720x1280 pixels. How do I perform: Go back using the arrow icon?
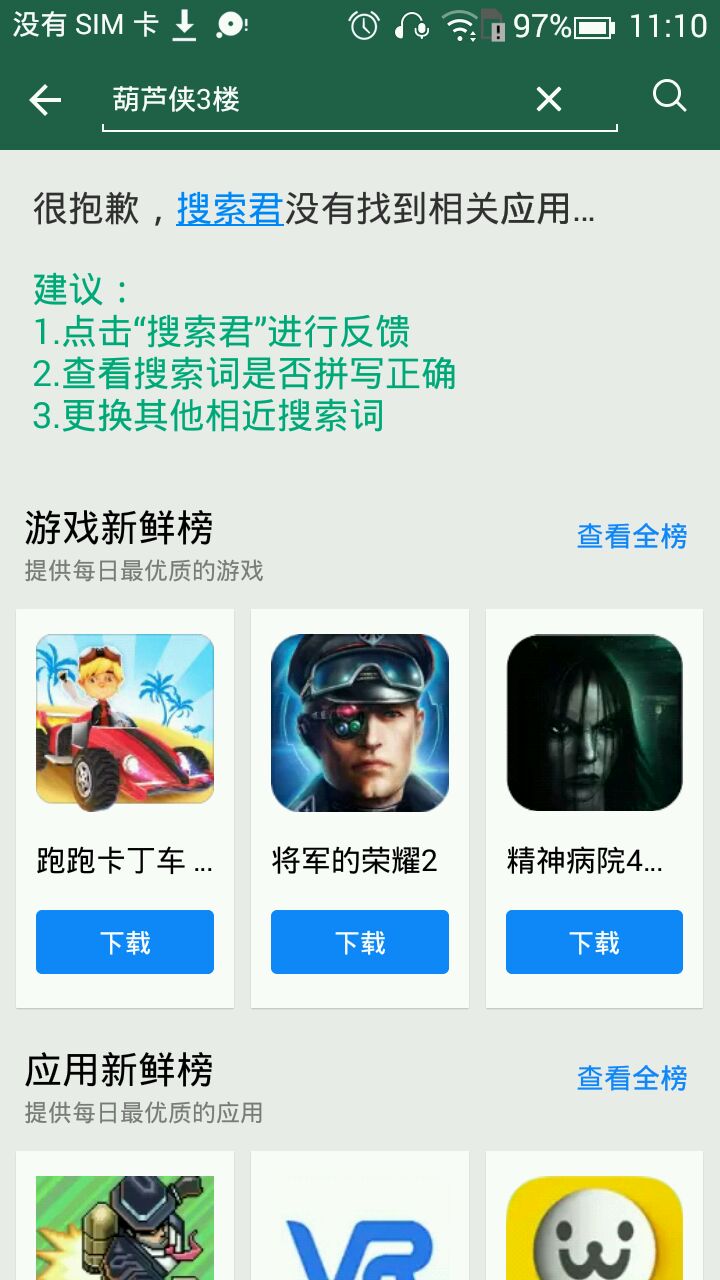(45, 99)
